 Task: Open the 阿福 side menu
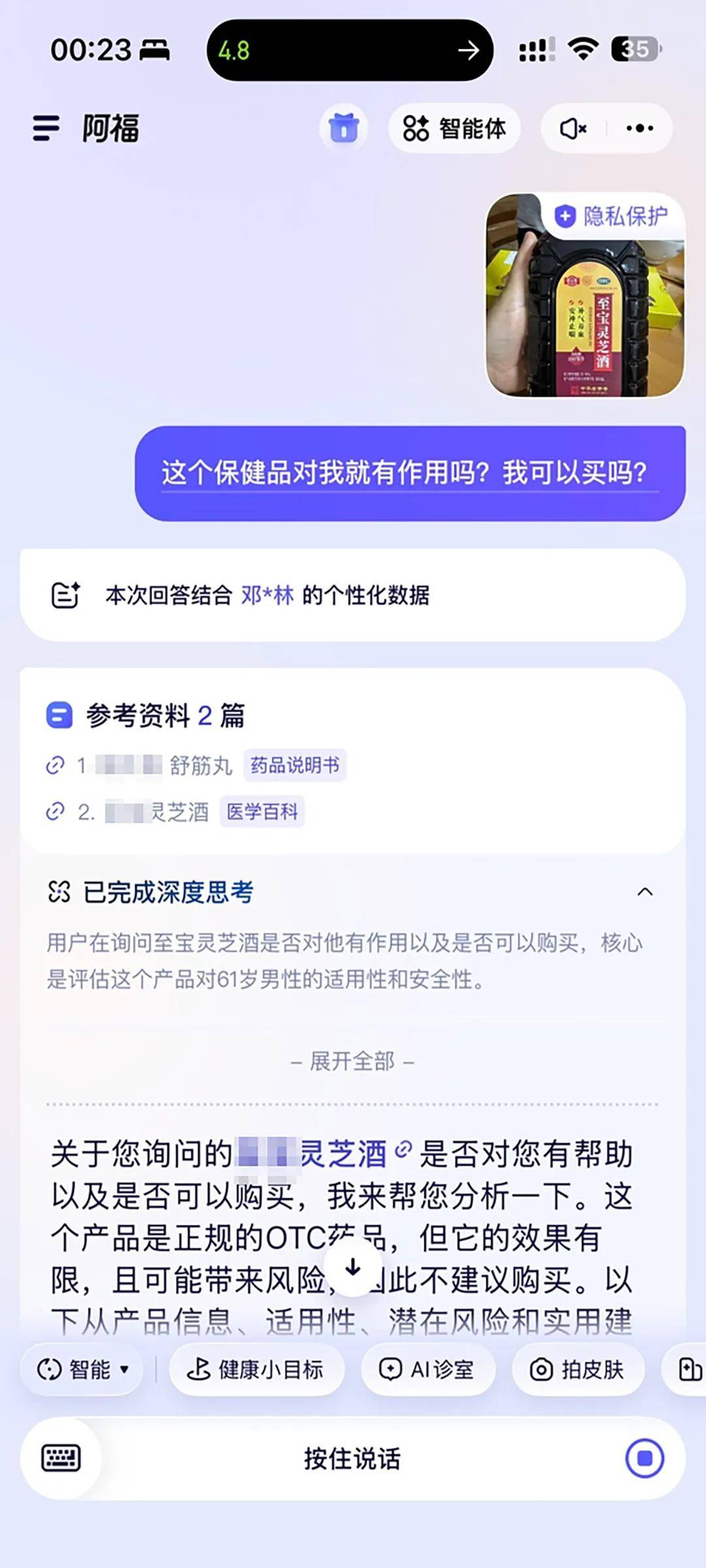tap(44, 129)
